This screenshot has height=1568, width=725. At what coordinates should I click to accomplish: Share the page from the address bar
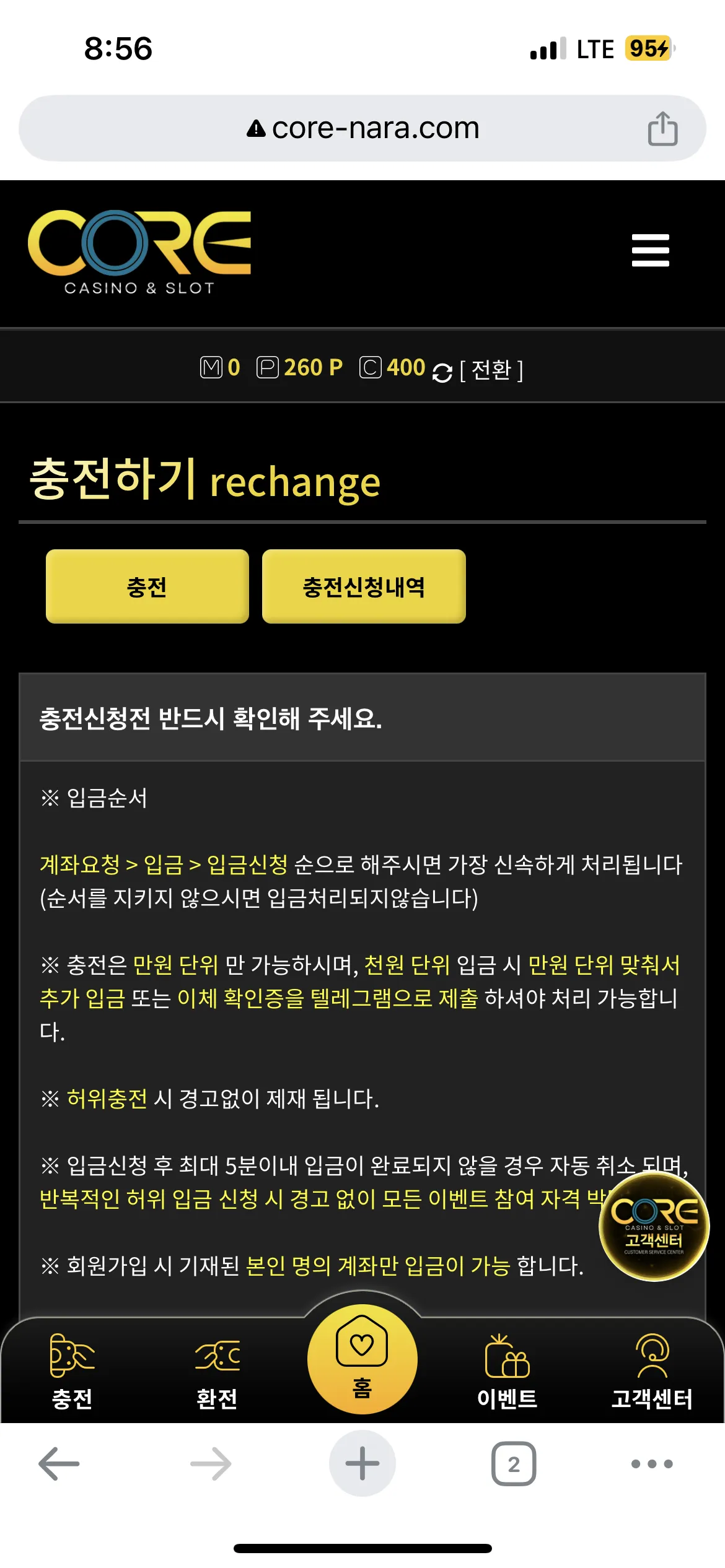(662, 128)
